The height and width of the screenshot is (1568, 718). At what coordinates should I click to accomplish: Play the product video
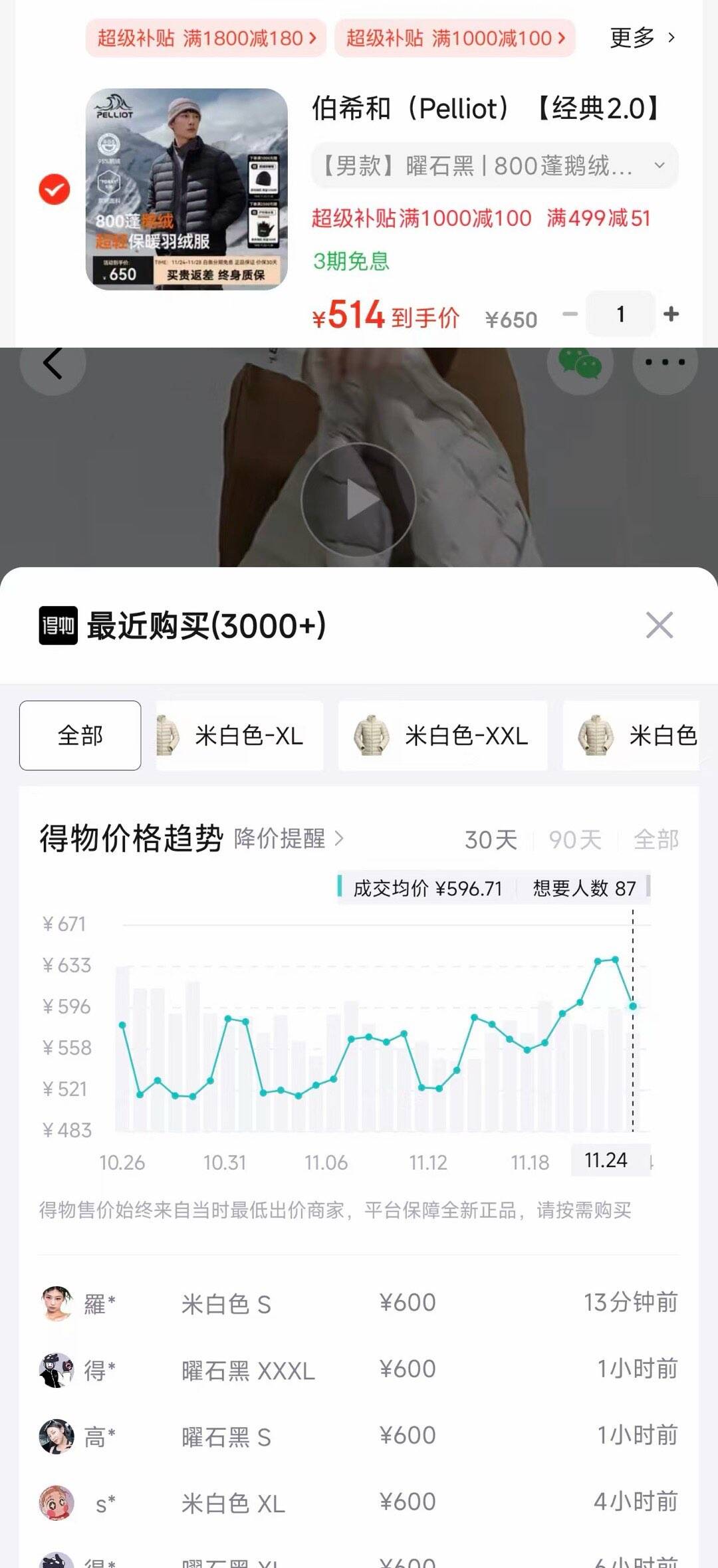(359, 500)
